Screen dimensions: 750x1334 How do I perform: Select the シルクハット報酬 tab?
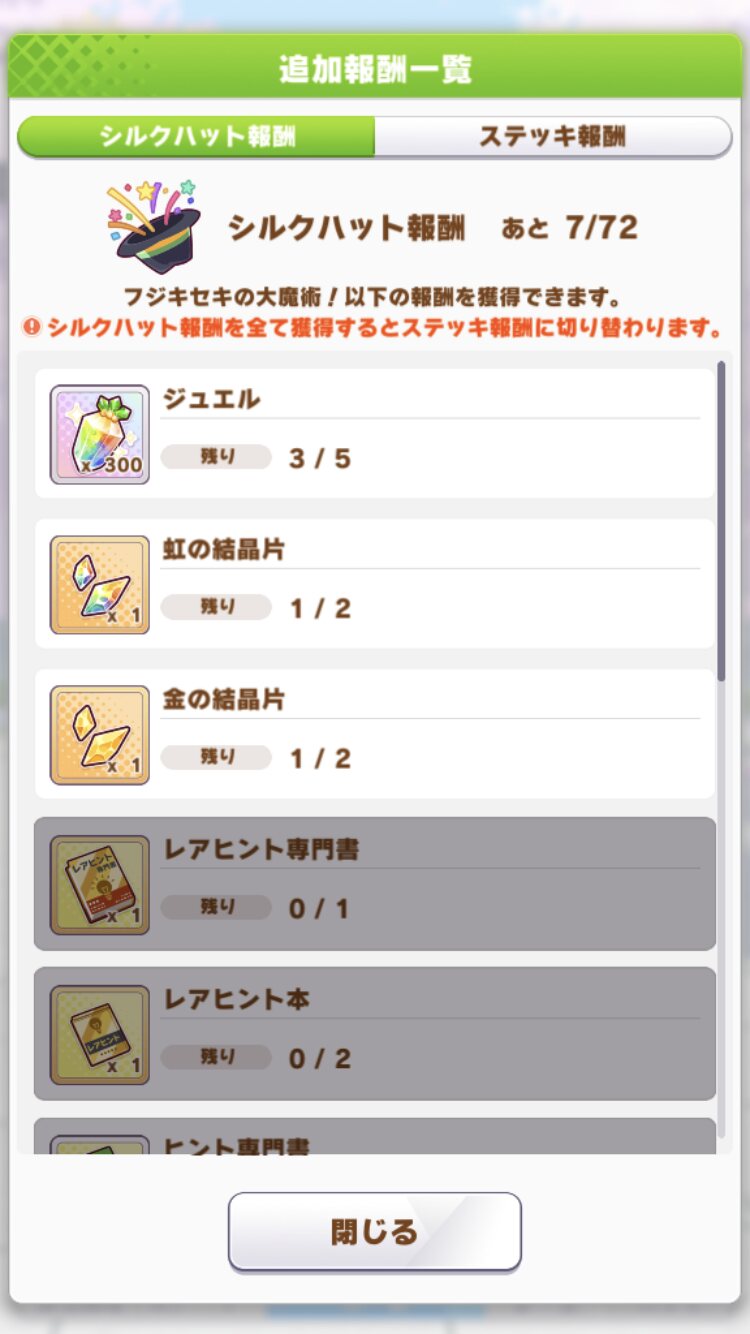click(x=197, y=137)
